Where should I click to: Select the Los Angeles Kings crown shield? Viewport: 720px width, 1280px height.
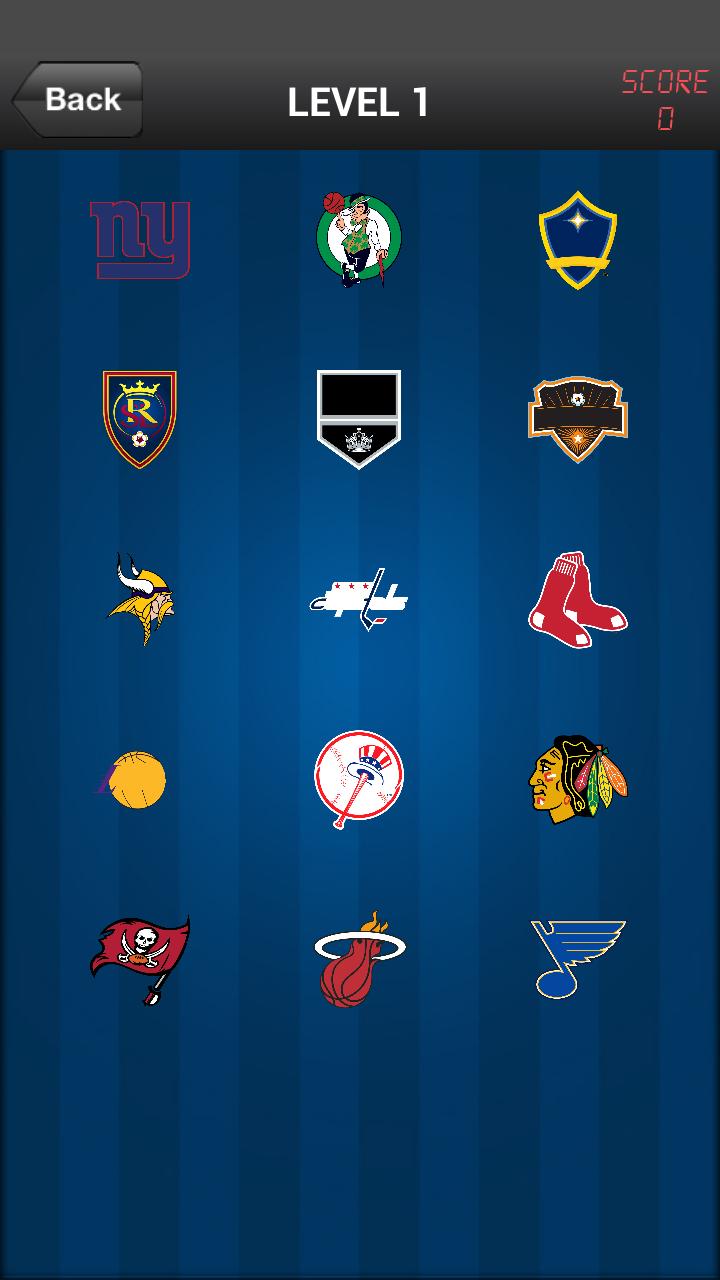click(358, 418)
